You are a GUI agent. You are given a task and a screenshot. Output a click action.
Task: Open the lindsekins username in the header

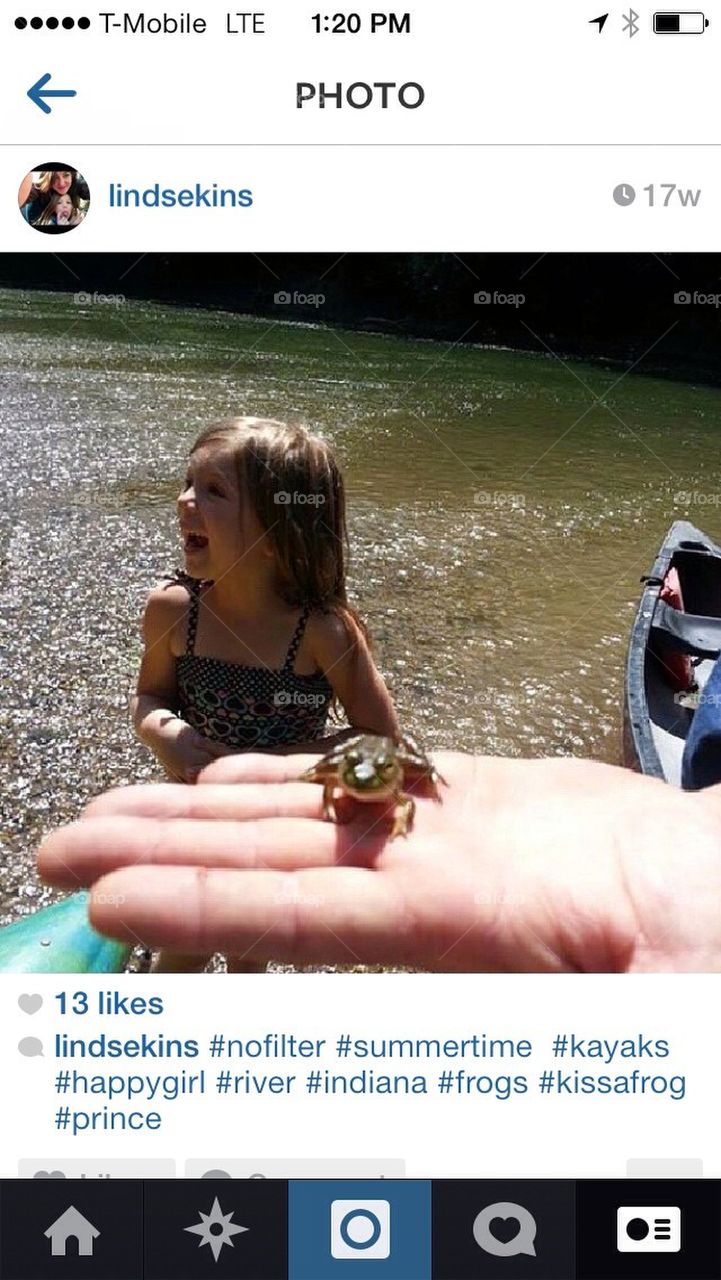181,196
